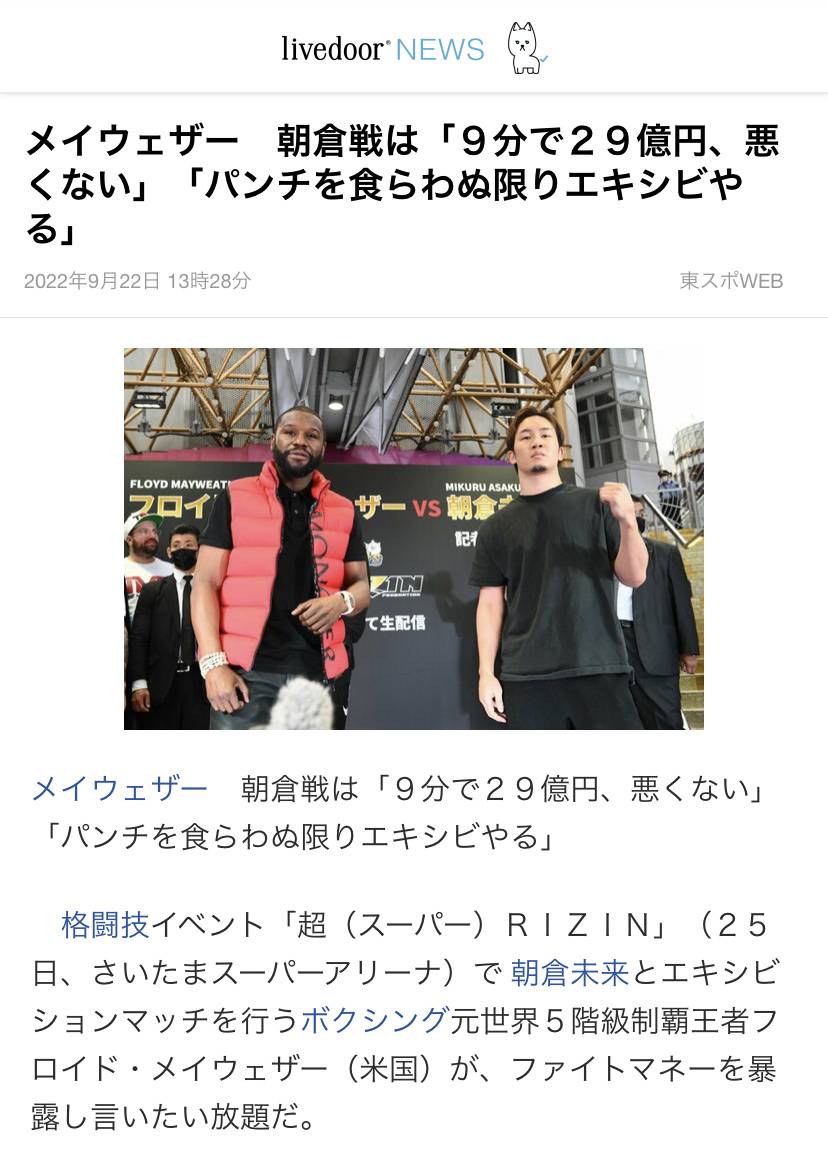Open the 格闘技 topic link

(105, 925)
